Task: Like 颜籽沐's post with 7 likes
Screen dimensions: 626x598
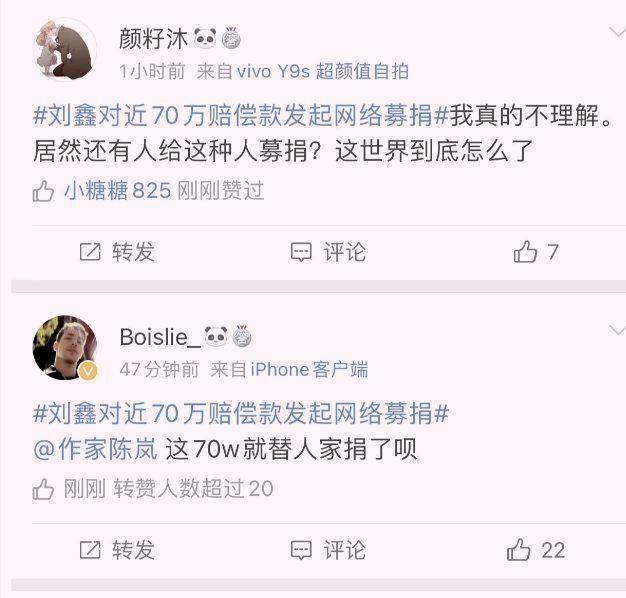Action: click(536, 252)
